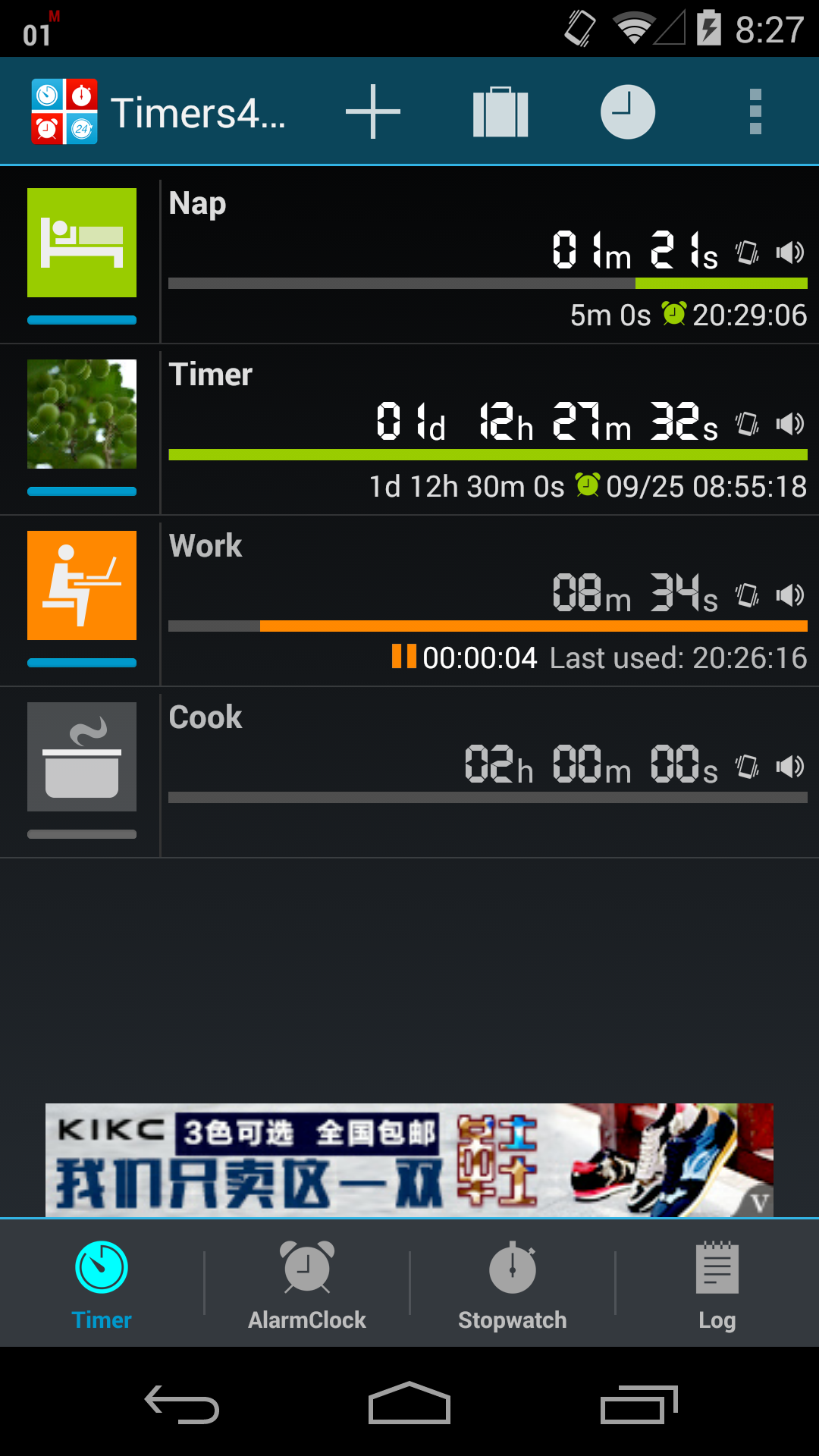Tap the add new timer plus icon
Image resolution: width=819 pixels, height=1456 pixels.
[372, 111]
